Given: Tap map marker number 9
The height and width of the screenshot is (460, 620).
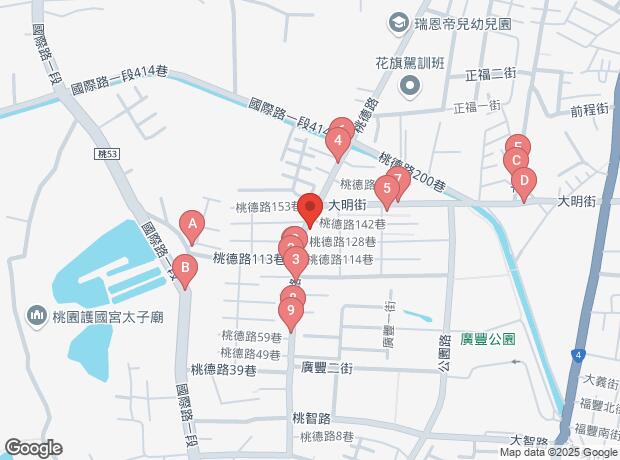Looking at the screenshot, I should 290,312.
